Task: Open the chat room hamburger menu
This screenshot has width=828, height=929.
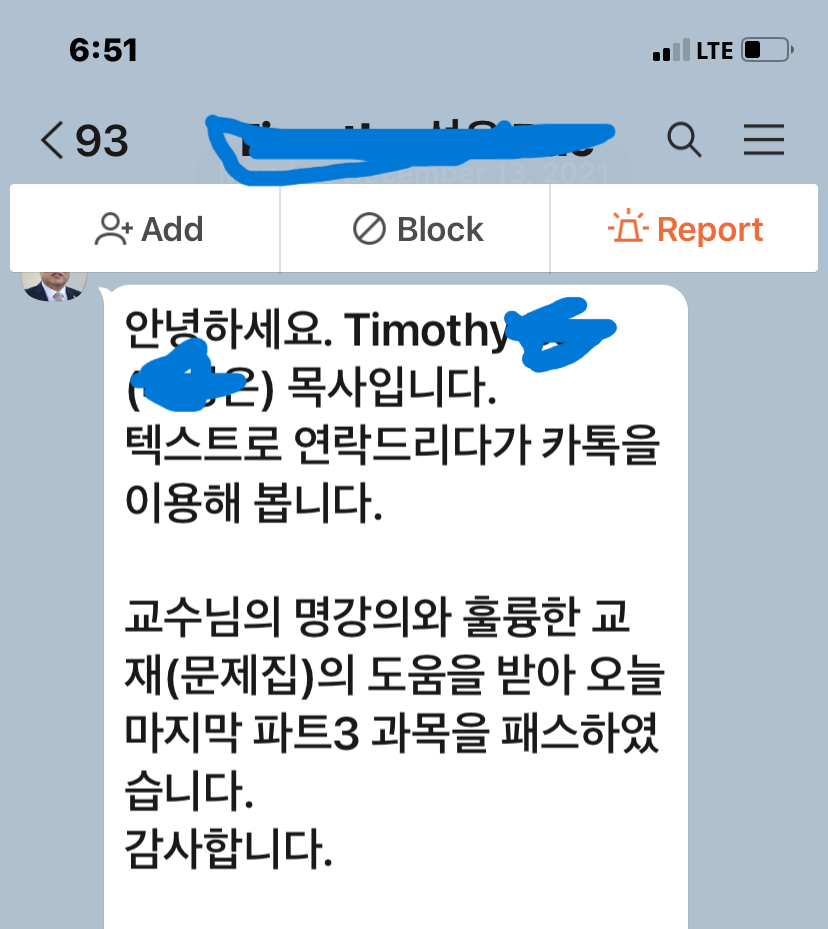Action: point(764,141)
